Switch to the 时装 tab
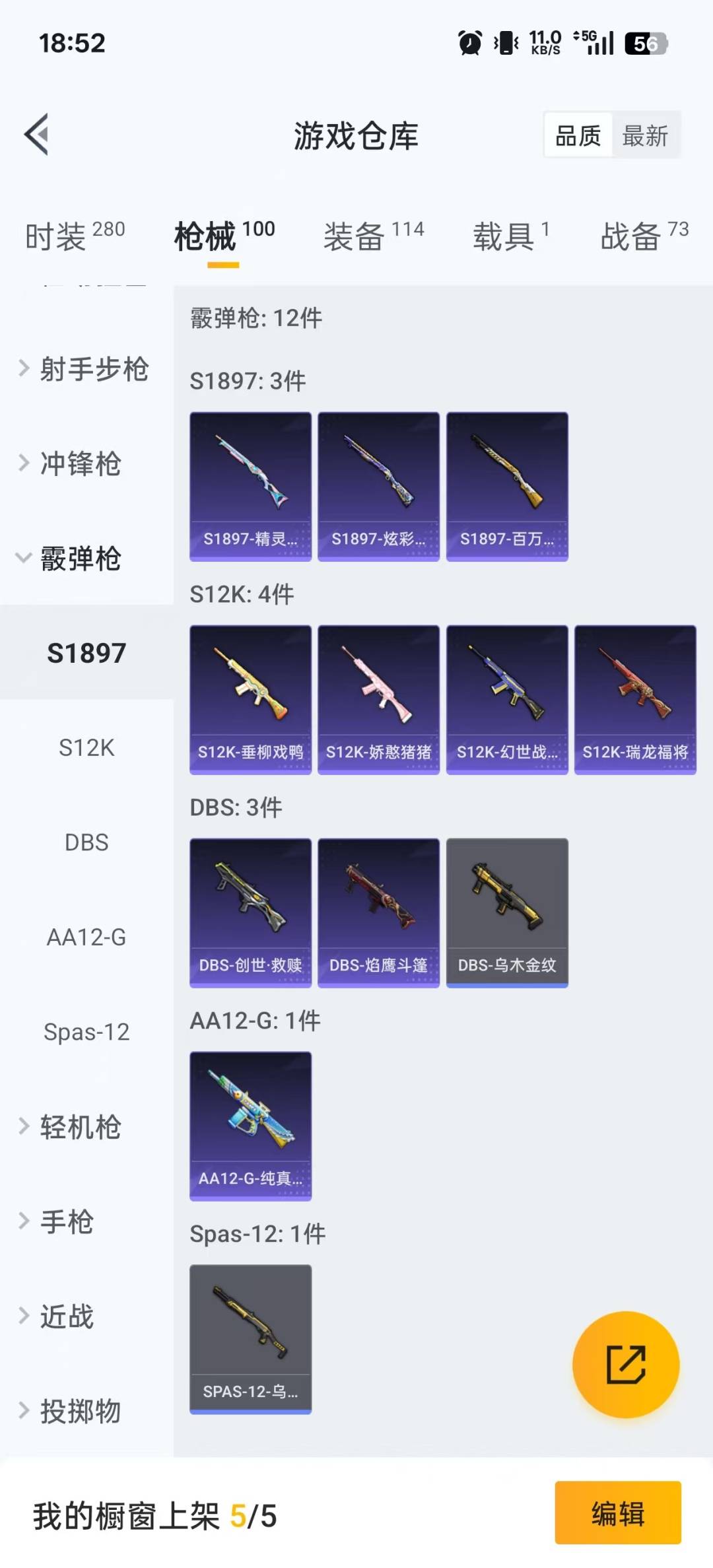 (75, 236)
